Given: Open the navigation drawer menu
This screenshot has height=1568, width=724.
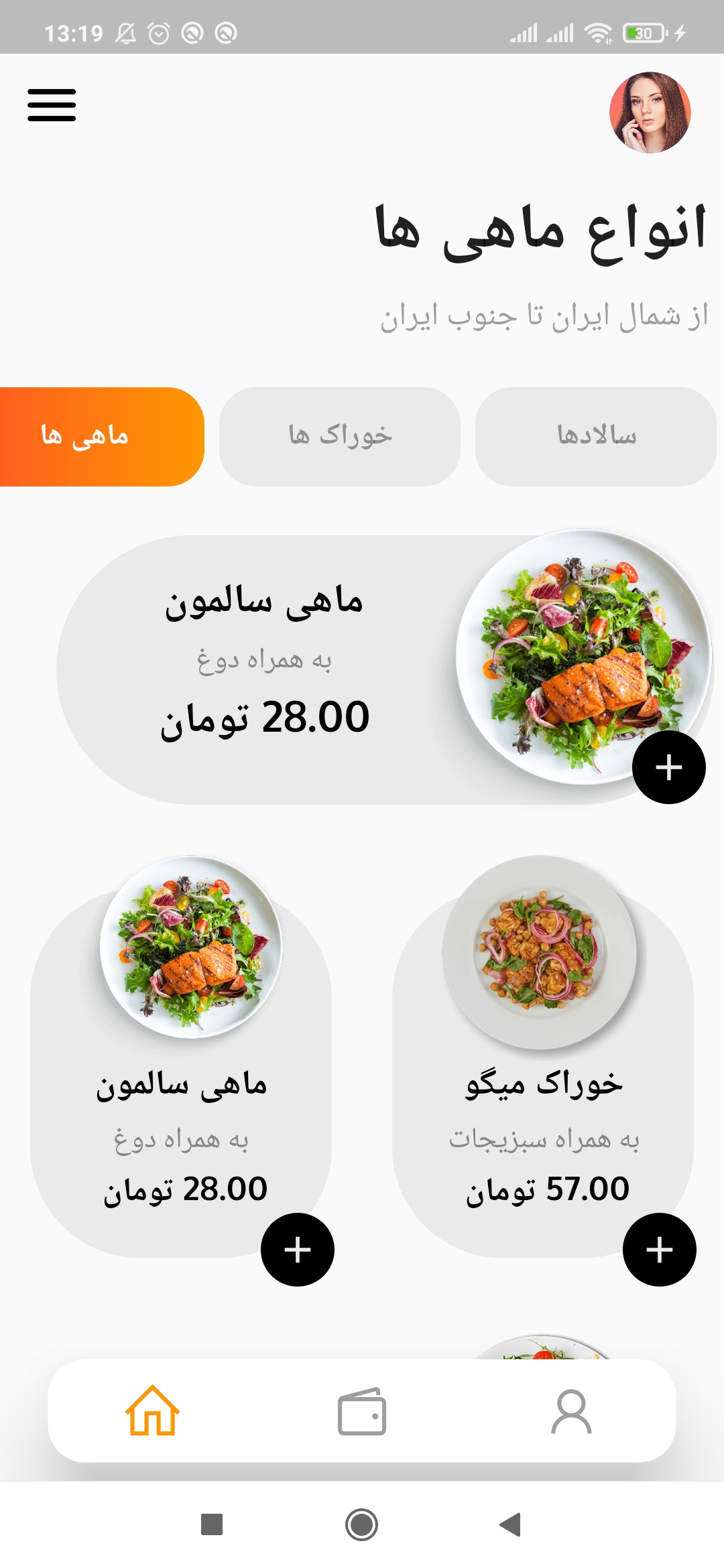Looking at the screenshot, I should click(52, 105).
